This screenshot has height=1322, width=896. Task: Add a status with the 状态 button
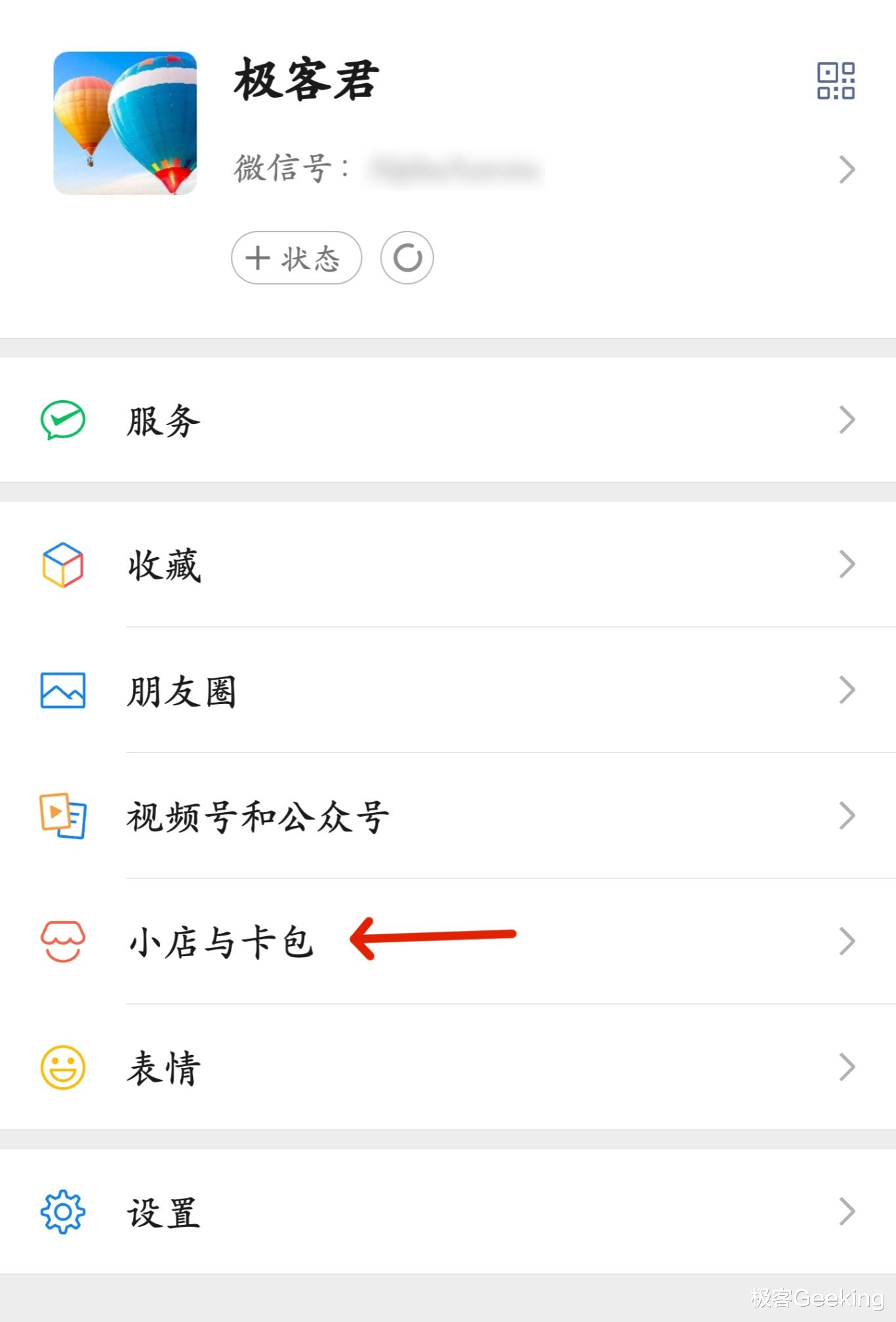click(296, 258)
